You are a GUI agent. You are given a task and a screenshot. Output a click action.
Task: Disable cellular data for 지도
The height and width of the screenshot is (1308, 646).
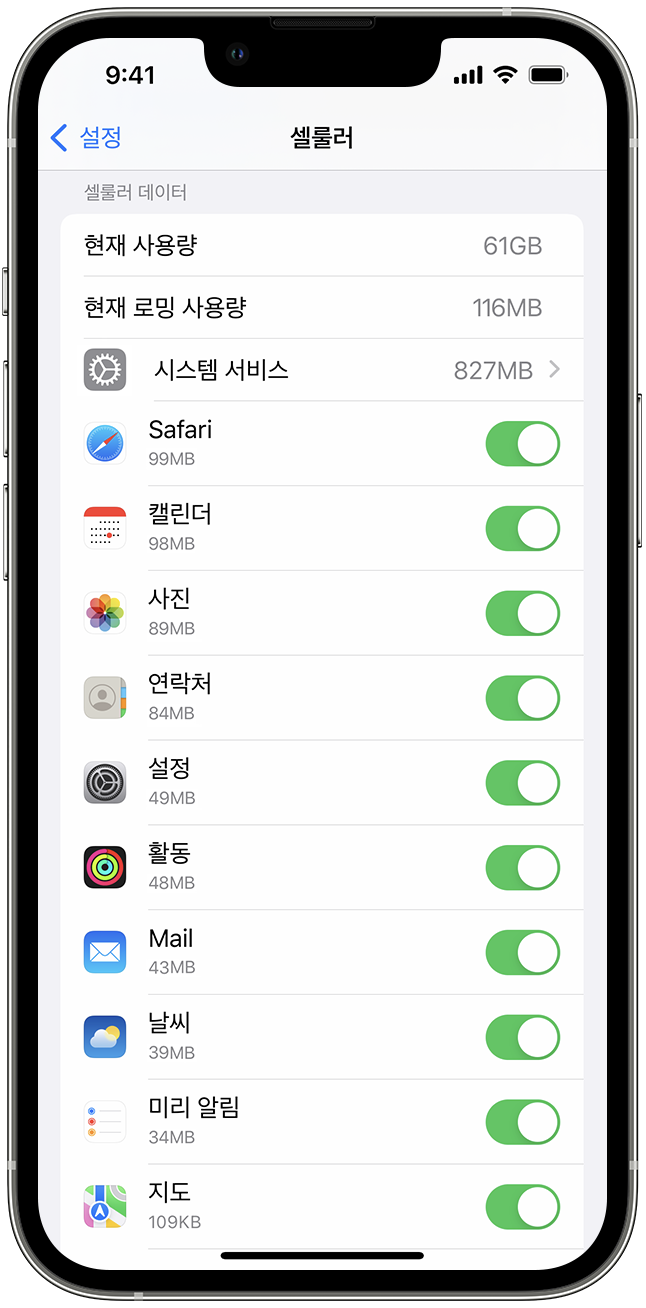tap(522, 1207)
